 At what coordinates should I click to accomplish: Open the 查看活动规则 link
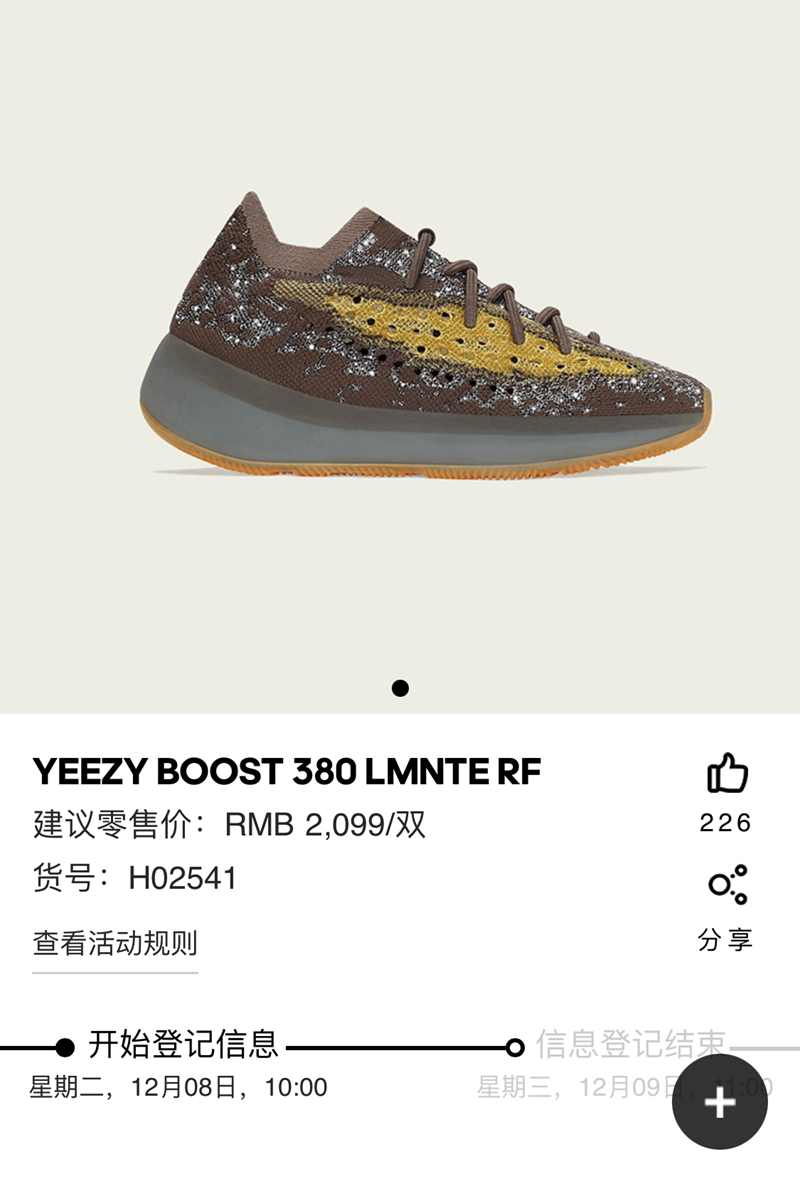pyautogui.click(x=115, y=943)
